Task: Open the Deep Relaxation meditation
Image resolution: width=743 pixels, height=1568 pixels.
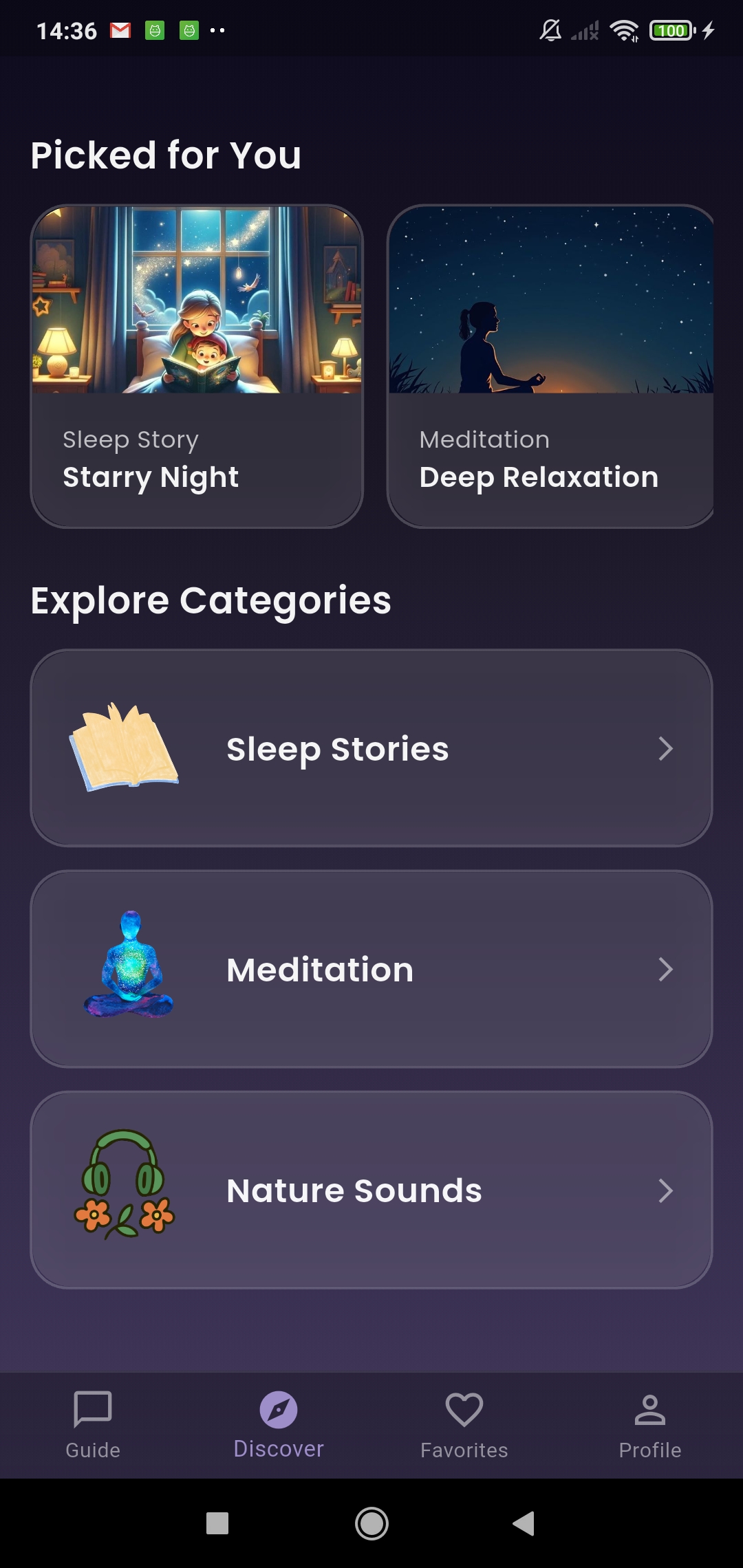Action: pyautogui.click(x=550, y=364)
